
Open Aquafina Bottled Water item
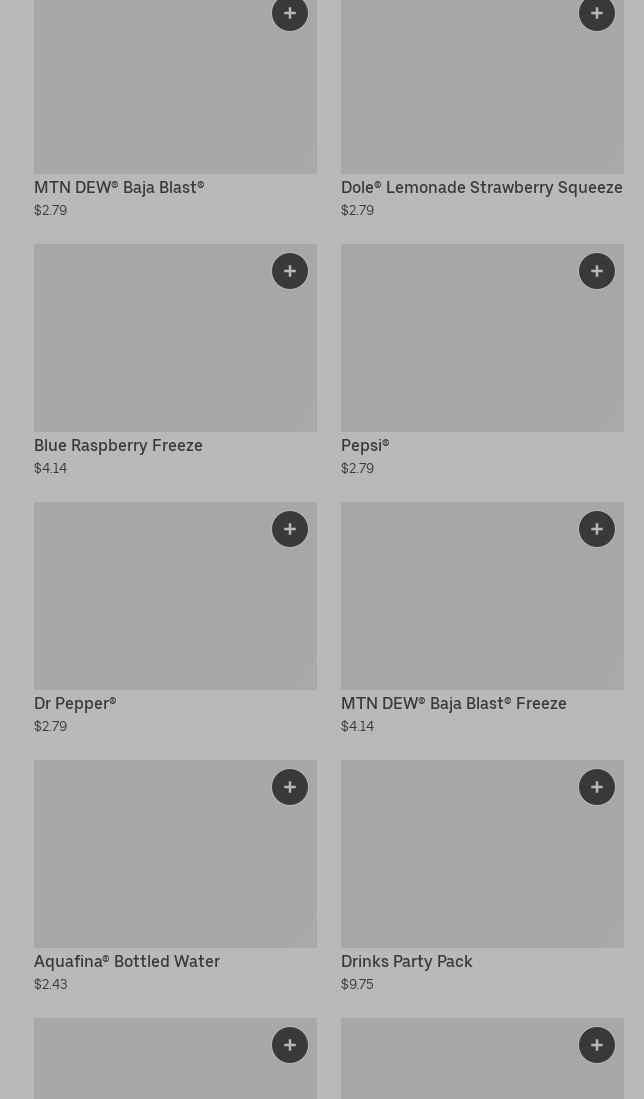click(x=175, y=876)
